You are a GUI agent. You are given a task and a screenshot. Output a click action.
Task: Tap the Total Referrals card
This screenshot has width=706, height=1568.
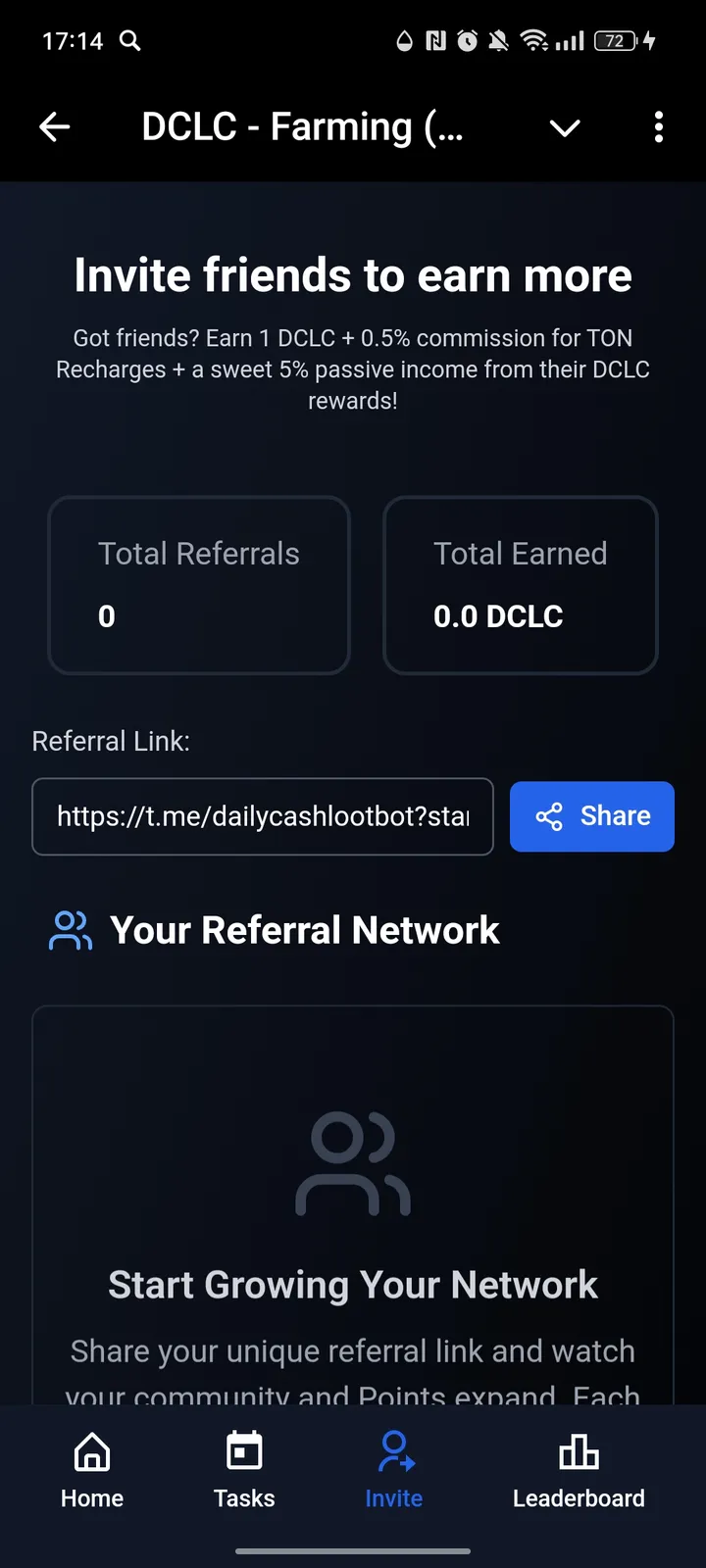pyautogui.click(x=199, y=585)
